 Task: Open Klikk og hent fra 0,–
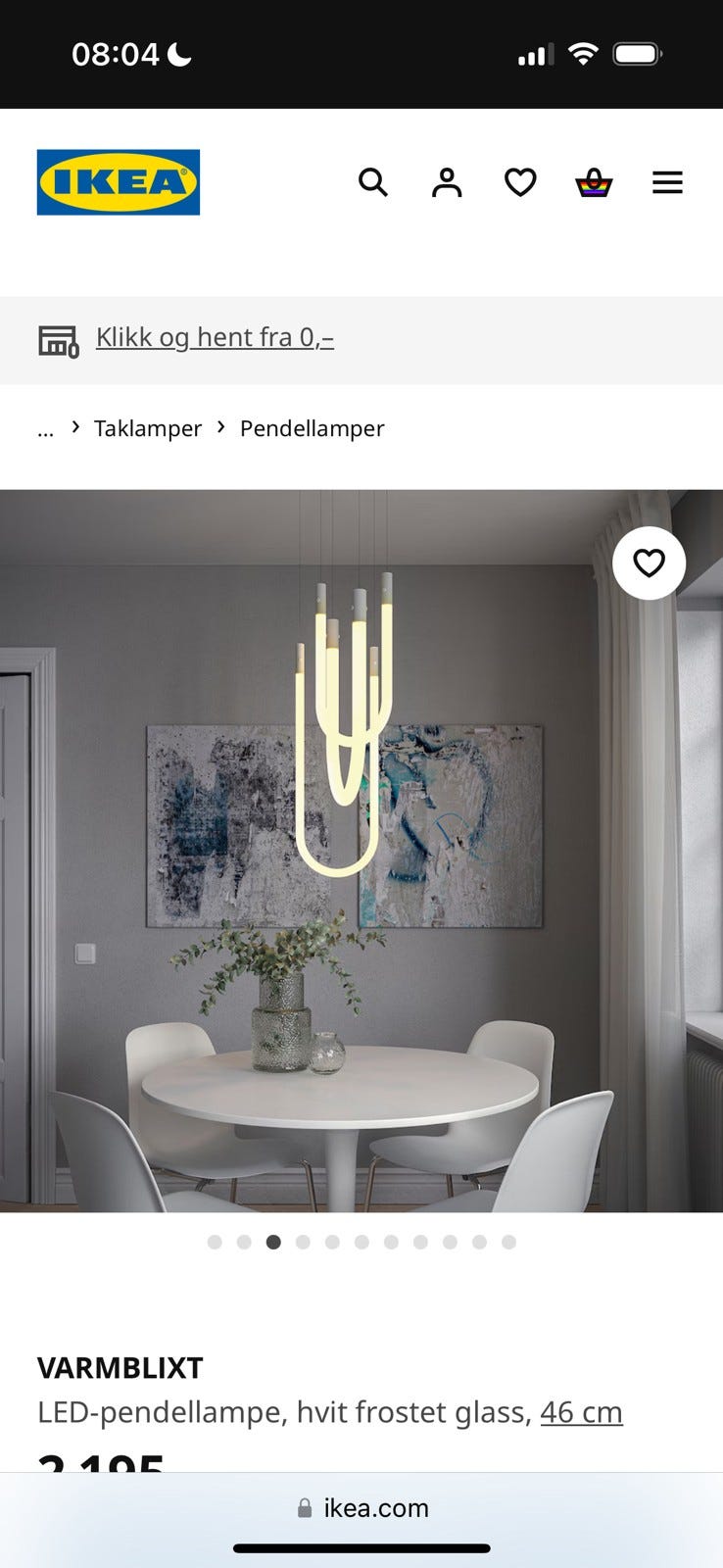pos(214,337)
